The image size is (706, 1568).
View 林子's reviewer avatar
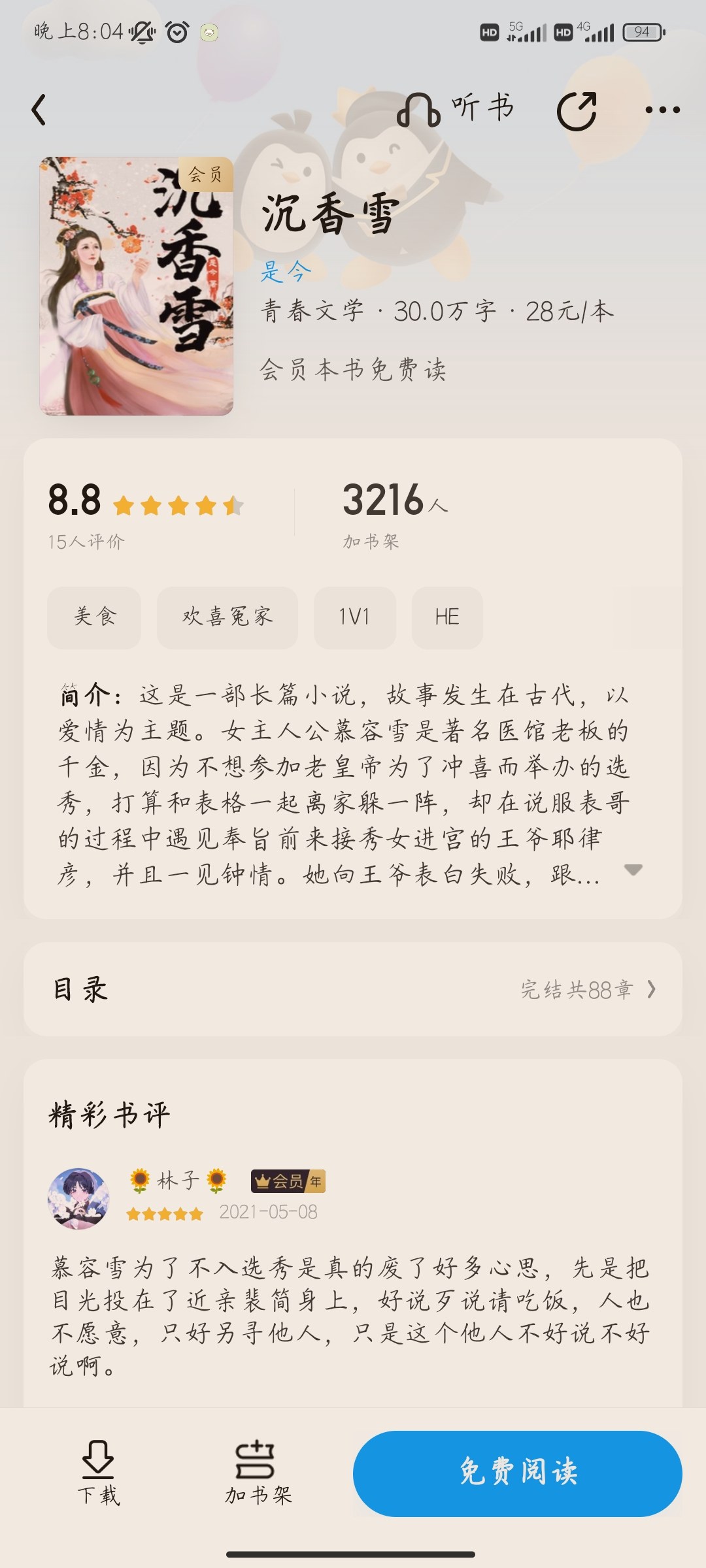pyautogui.click(x=78, y=1200)
